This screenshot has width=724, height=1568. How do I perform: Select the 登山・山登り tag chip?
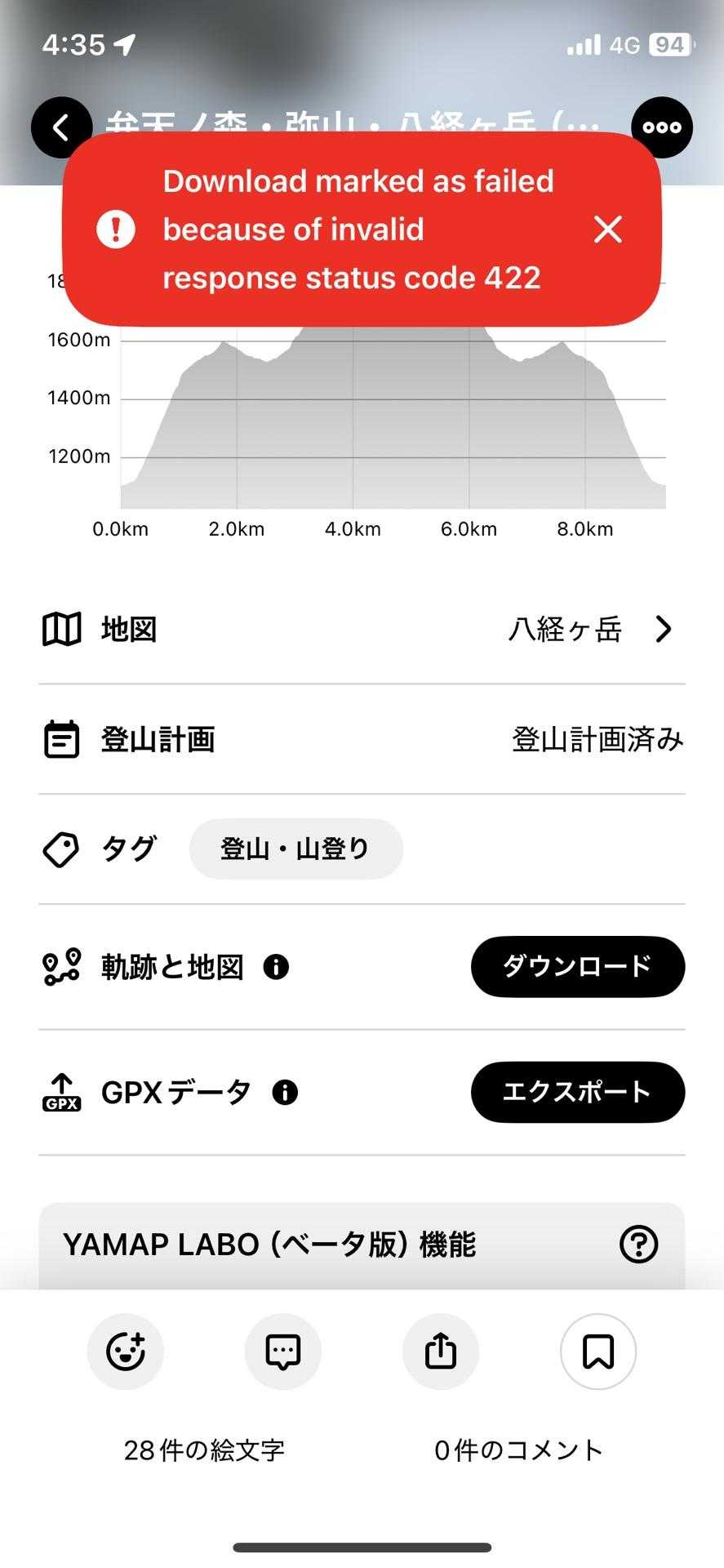click(295, 849)
